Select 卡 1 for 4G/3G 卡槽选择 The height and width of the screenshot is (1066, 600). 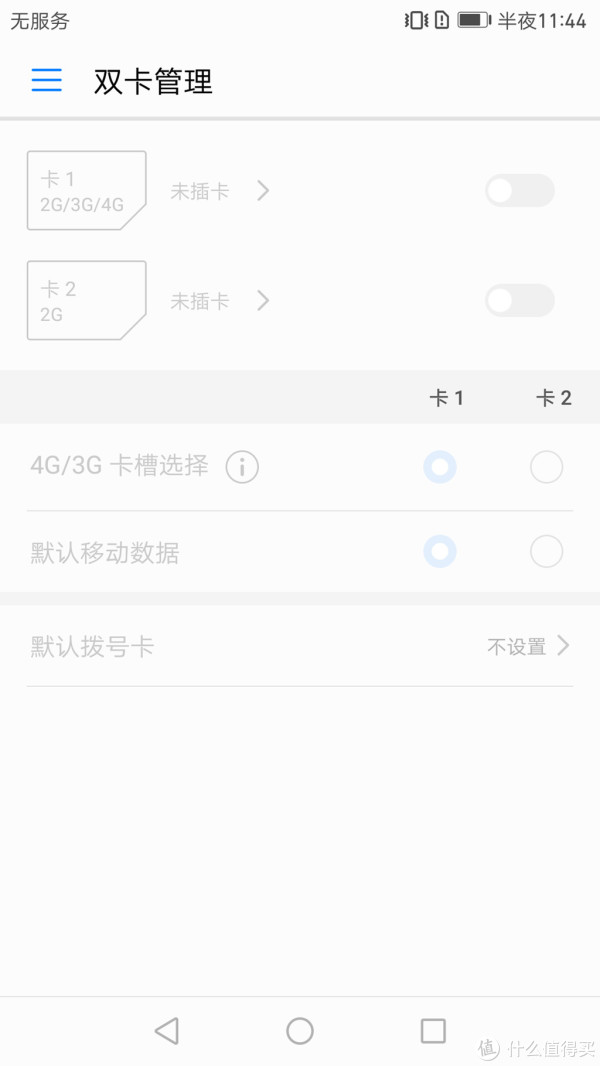pos(440,467)
